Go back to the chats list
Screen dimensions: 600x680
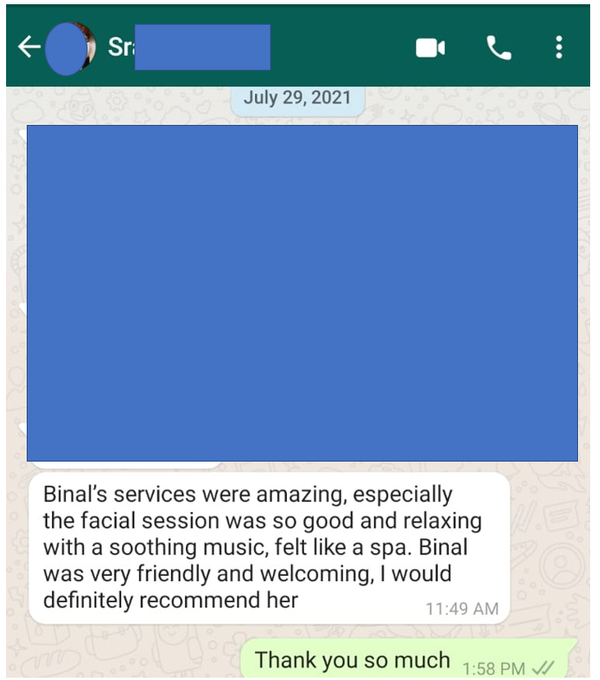[x=28, y=47]
